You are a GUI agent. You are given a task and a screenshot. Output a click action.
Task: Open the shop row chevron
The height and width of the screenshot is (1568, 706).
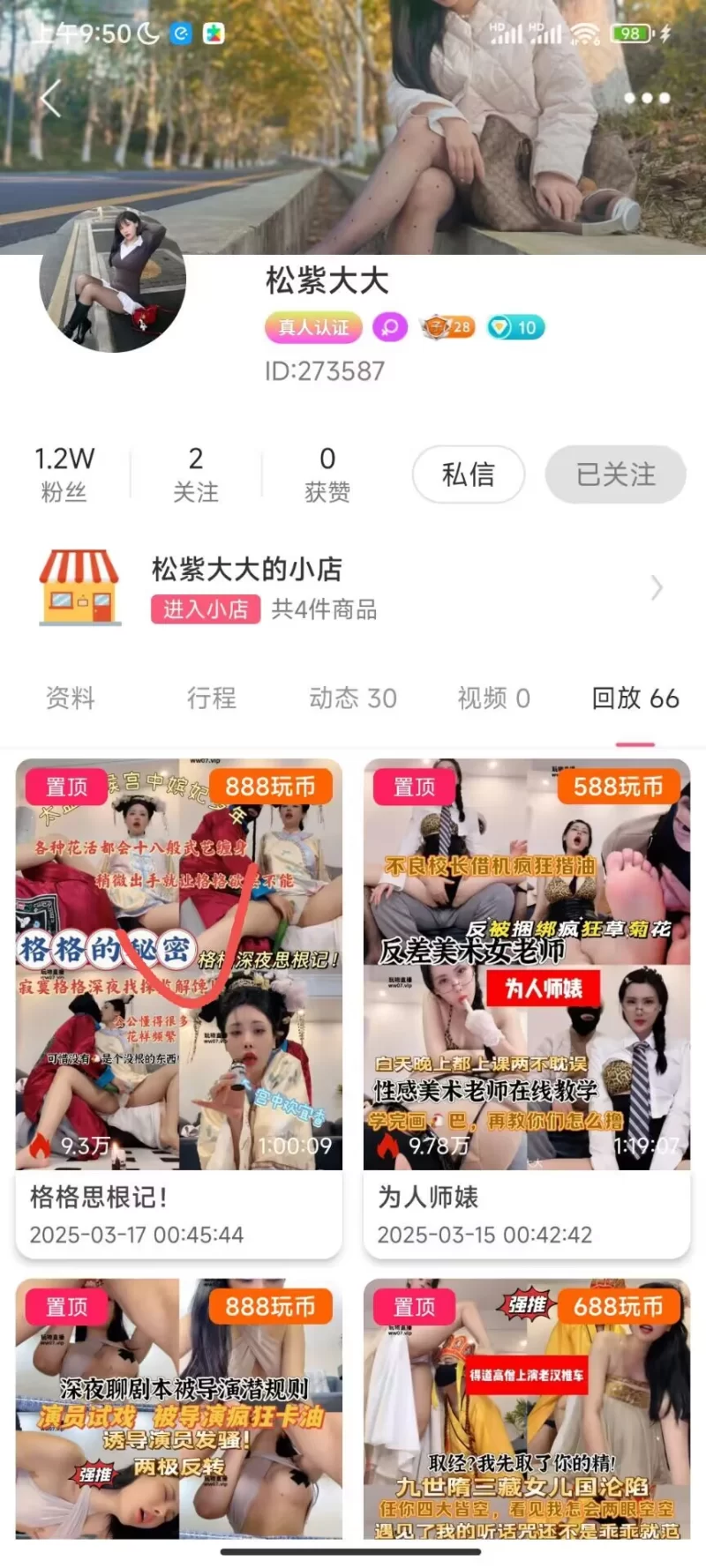(657, 588)
